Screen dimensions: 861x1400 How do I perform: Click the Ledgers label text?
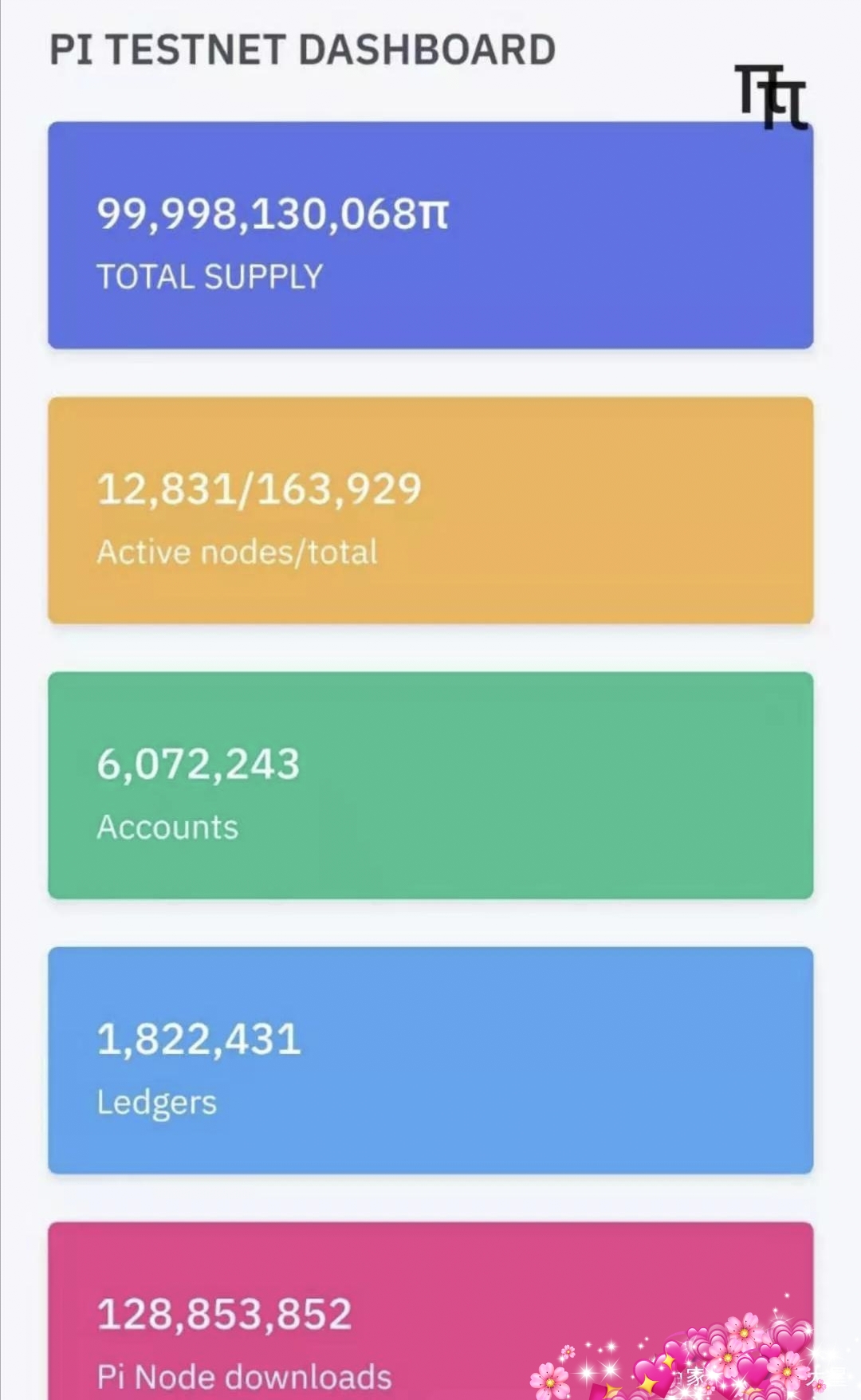(x=156, y=1101)
